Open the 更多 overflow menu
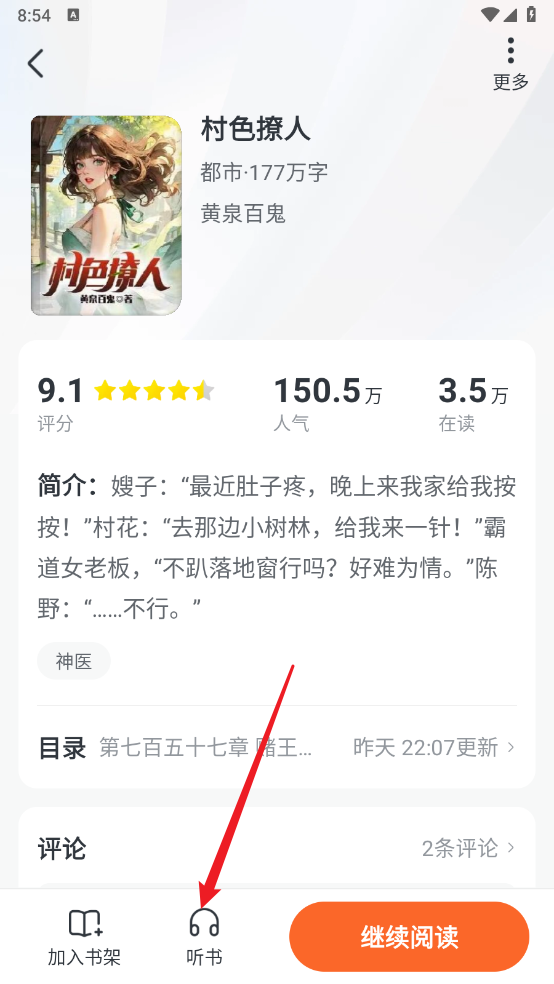Image resolution: width=554 pixels, height=984 pixels. tap(510, 64)
